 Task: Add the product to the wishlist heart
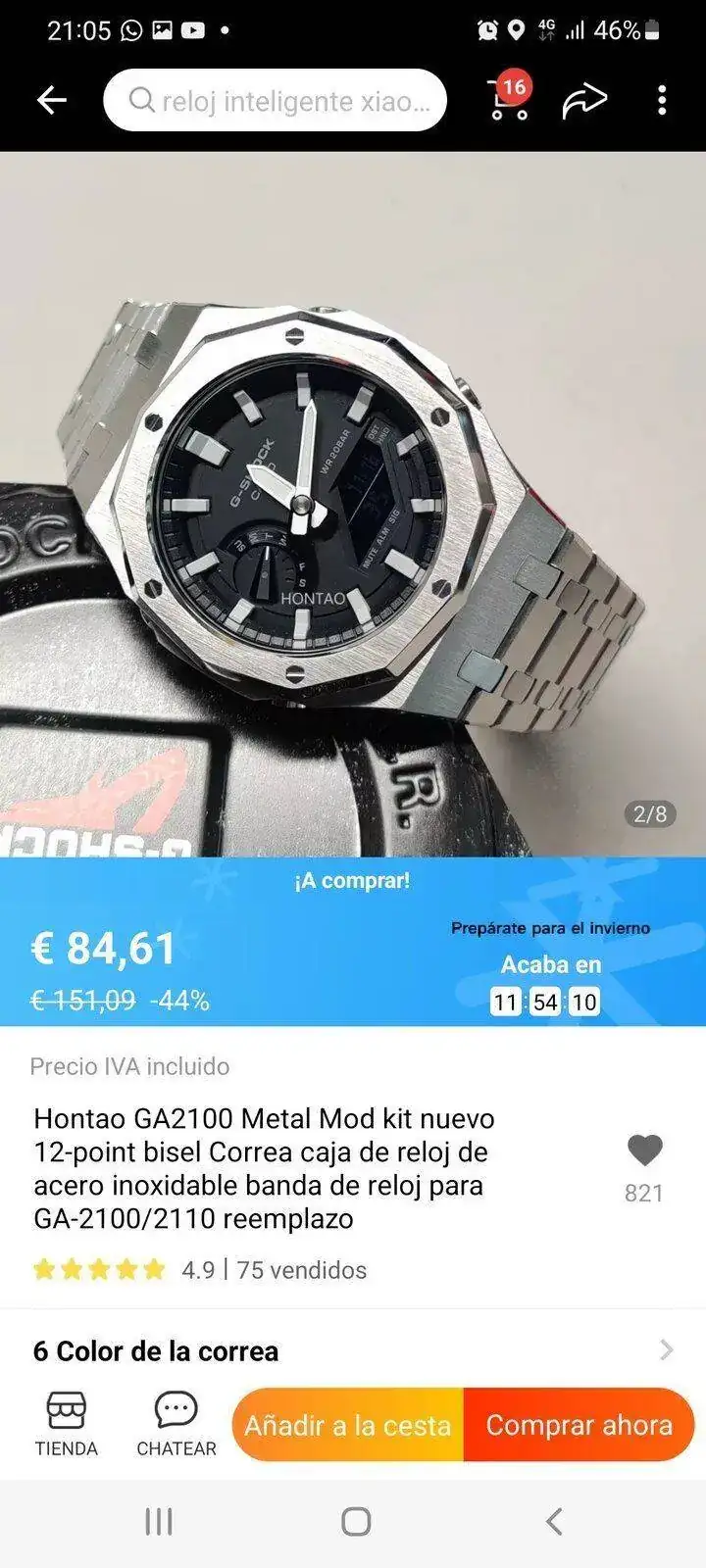point(644,1151)
